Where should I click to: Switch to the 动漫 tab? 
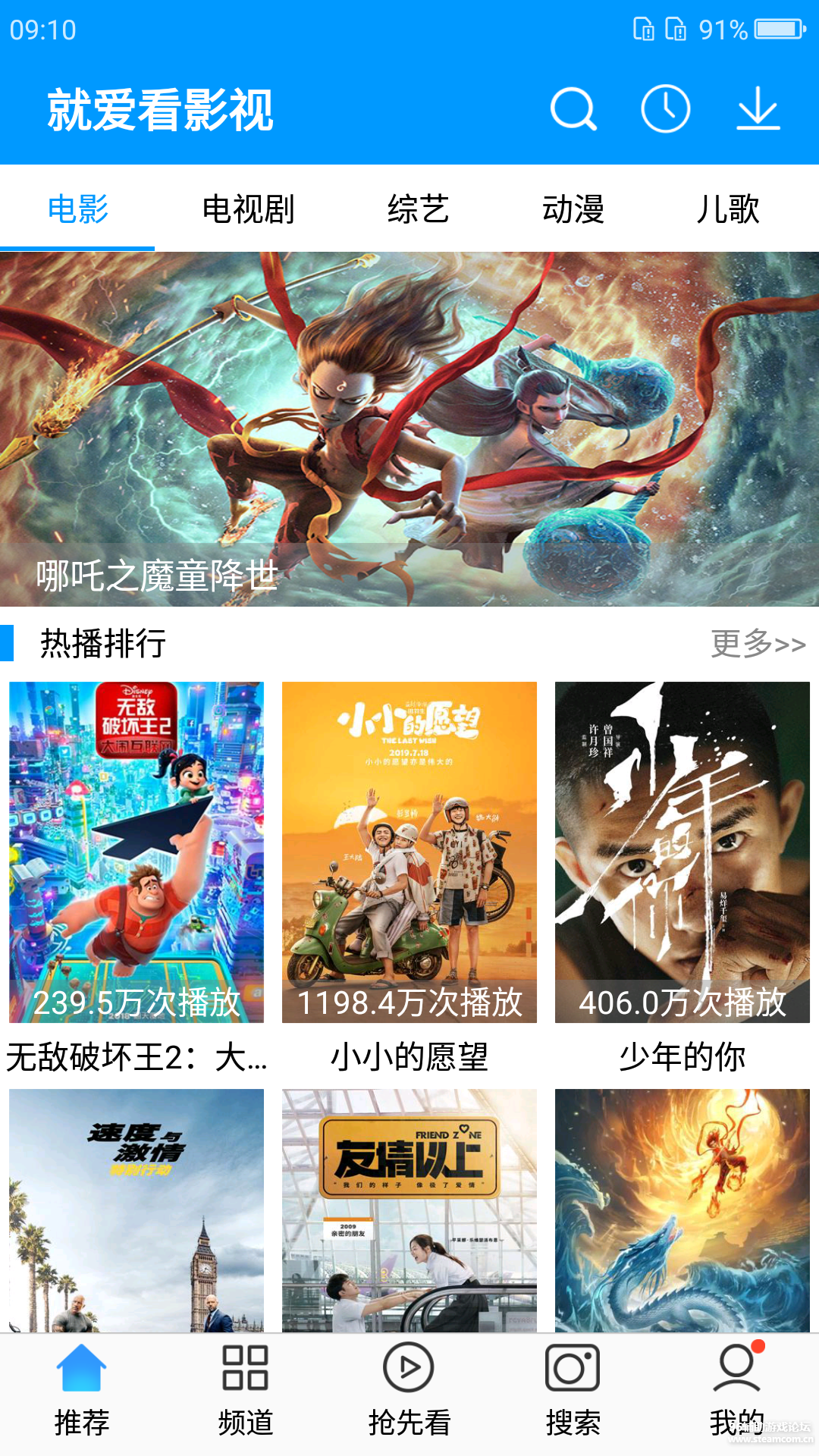coord(574,211)
